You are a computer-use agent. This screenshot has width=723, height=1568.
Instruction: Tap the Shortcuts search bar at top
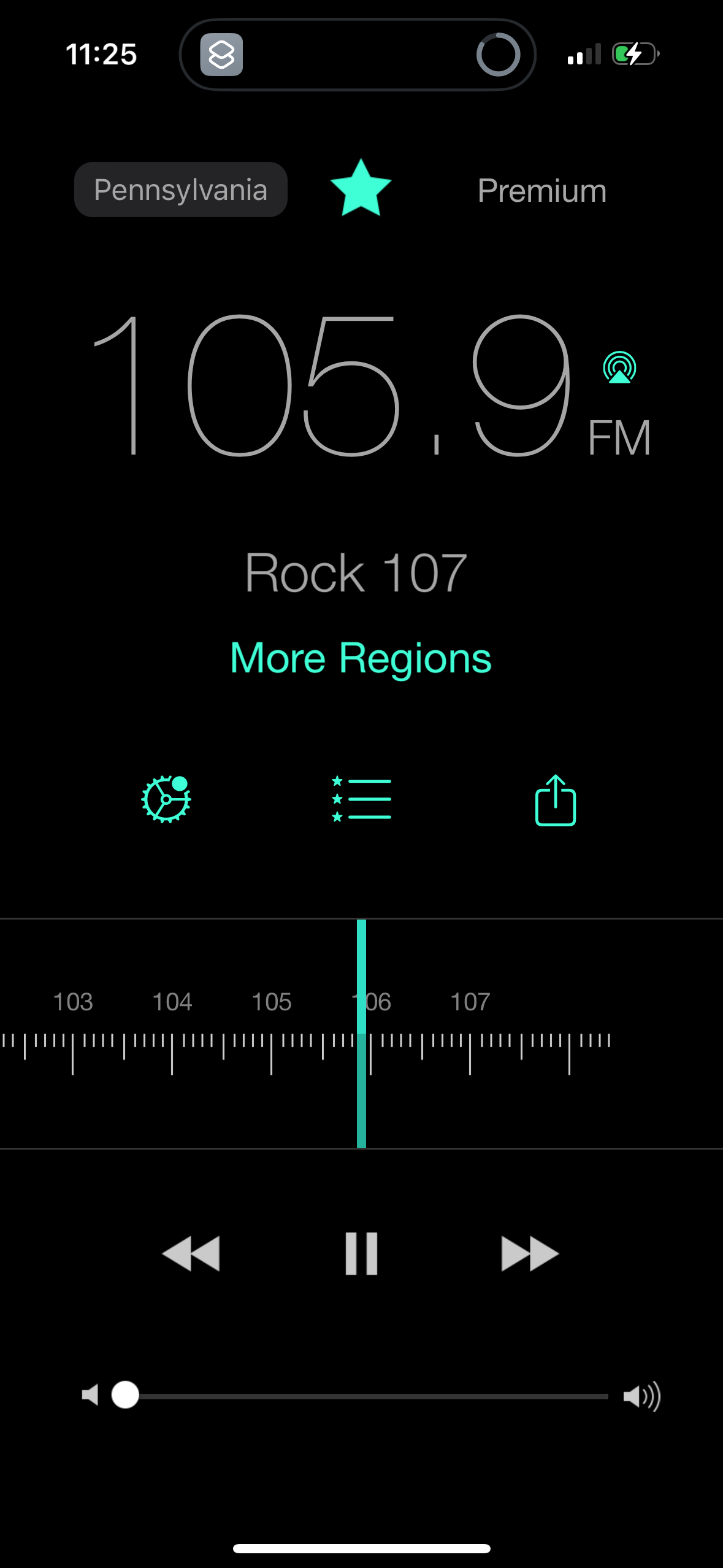358,54
